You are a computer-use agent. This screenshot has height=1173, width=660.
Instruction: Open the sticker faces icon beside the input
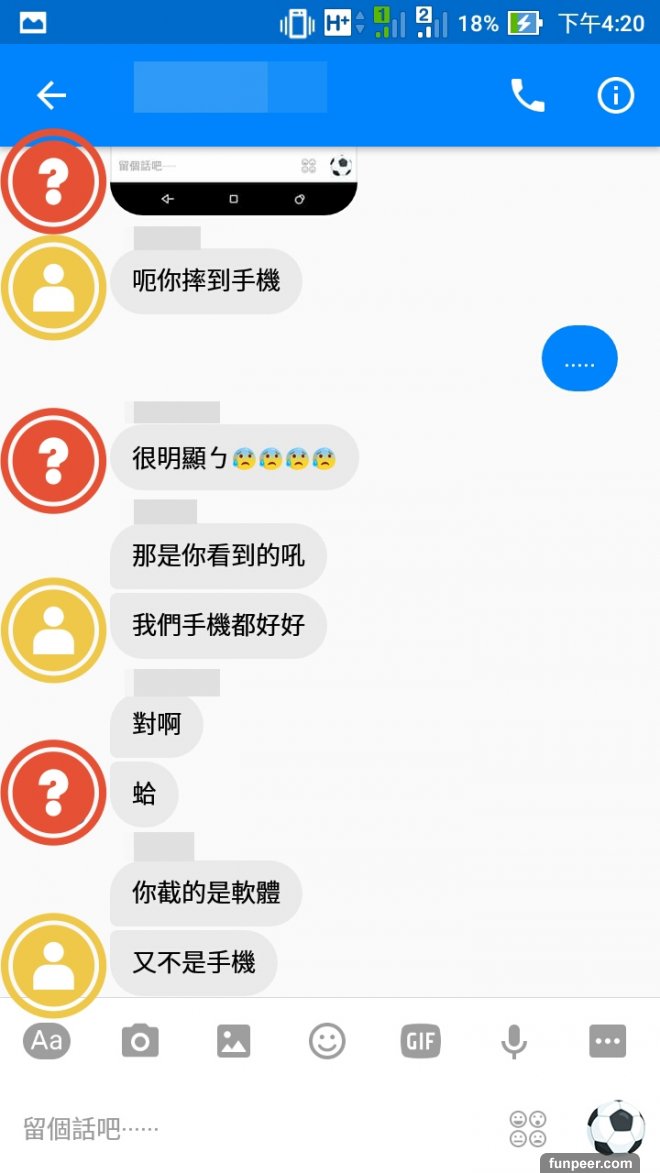coord(528,1129)
